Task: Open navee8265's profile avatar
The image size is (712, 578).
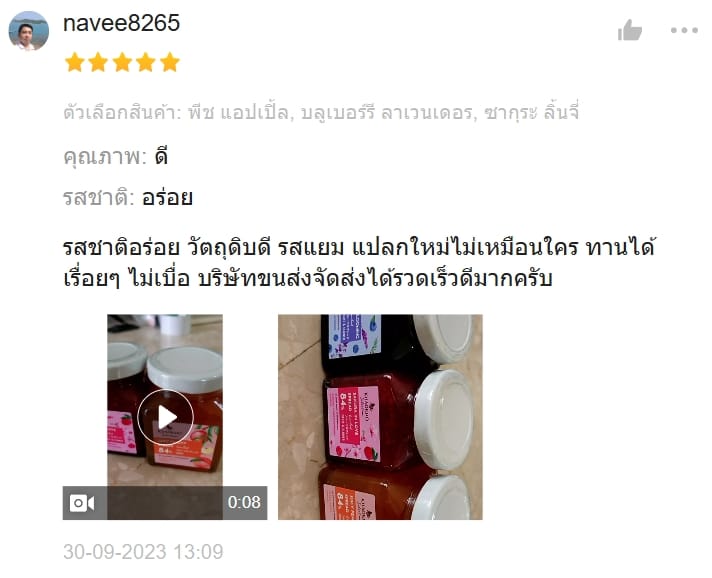Action: (x=29, y=31)
